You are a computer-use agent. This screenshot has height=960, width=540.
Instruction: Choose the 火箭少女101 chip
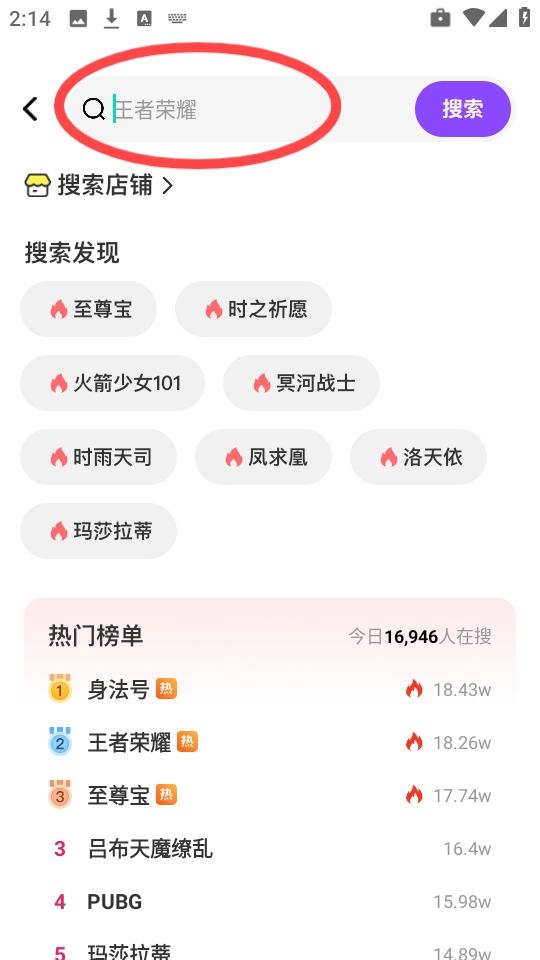(x=113, y=383)
